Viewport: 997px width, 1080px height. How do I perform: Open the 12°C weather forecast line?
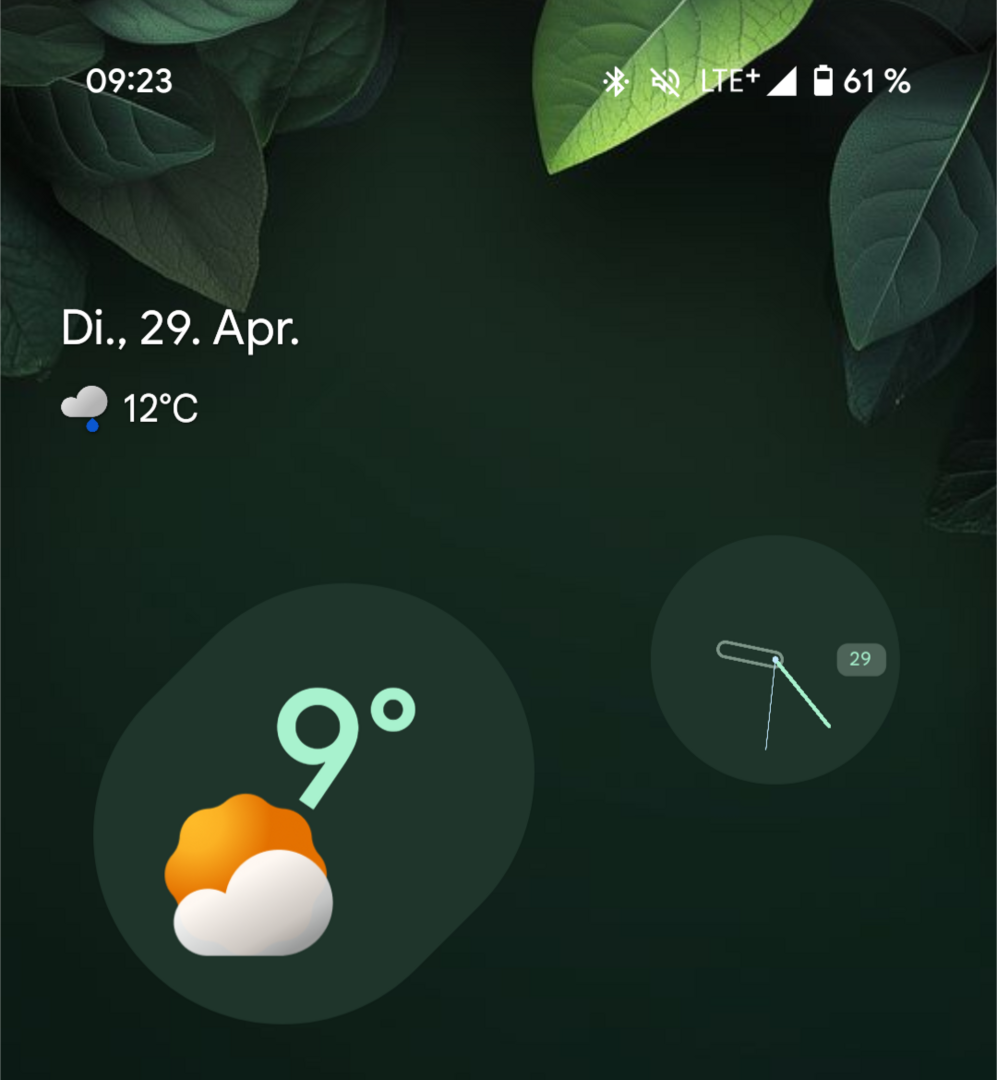(130, 408)
